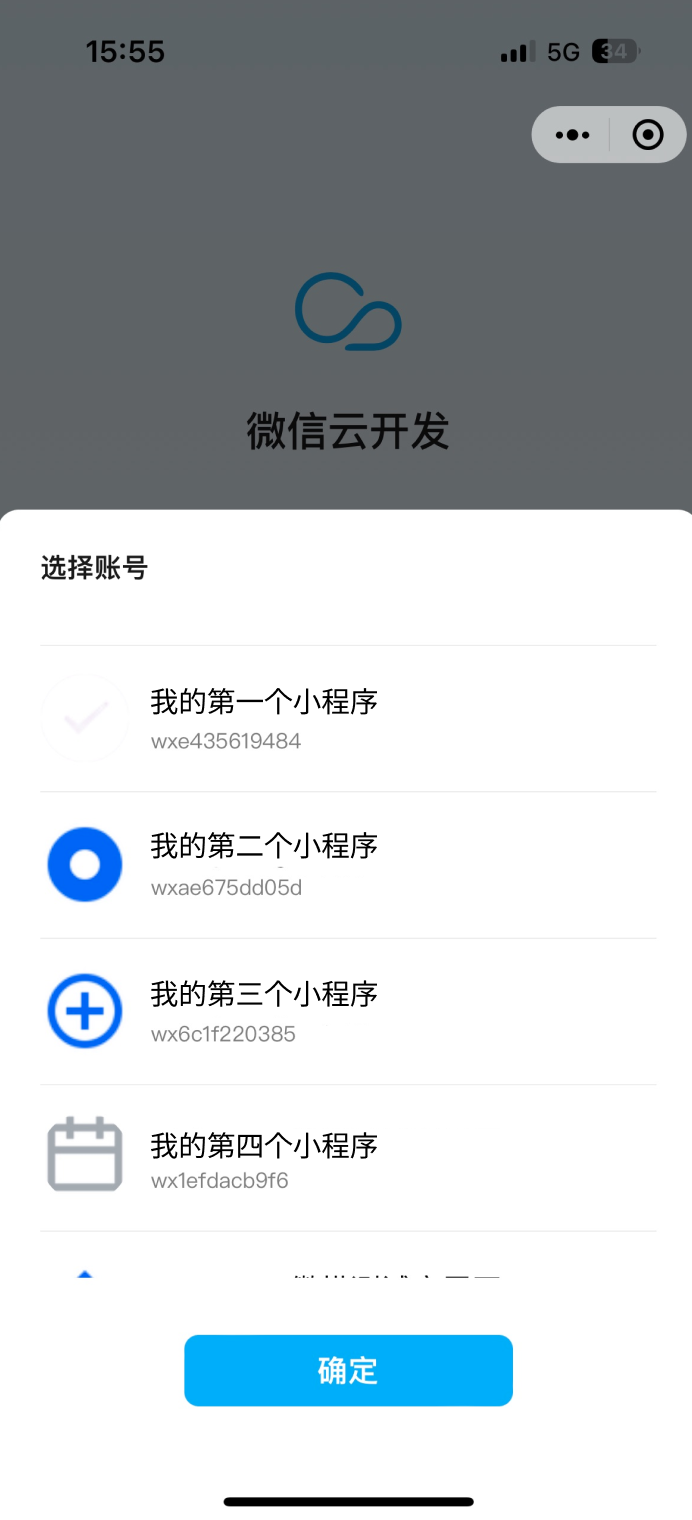Open the mini program more options menu
Screen dimensions: 692x1520
(572, 134)
